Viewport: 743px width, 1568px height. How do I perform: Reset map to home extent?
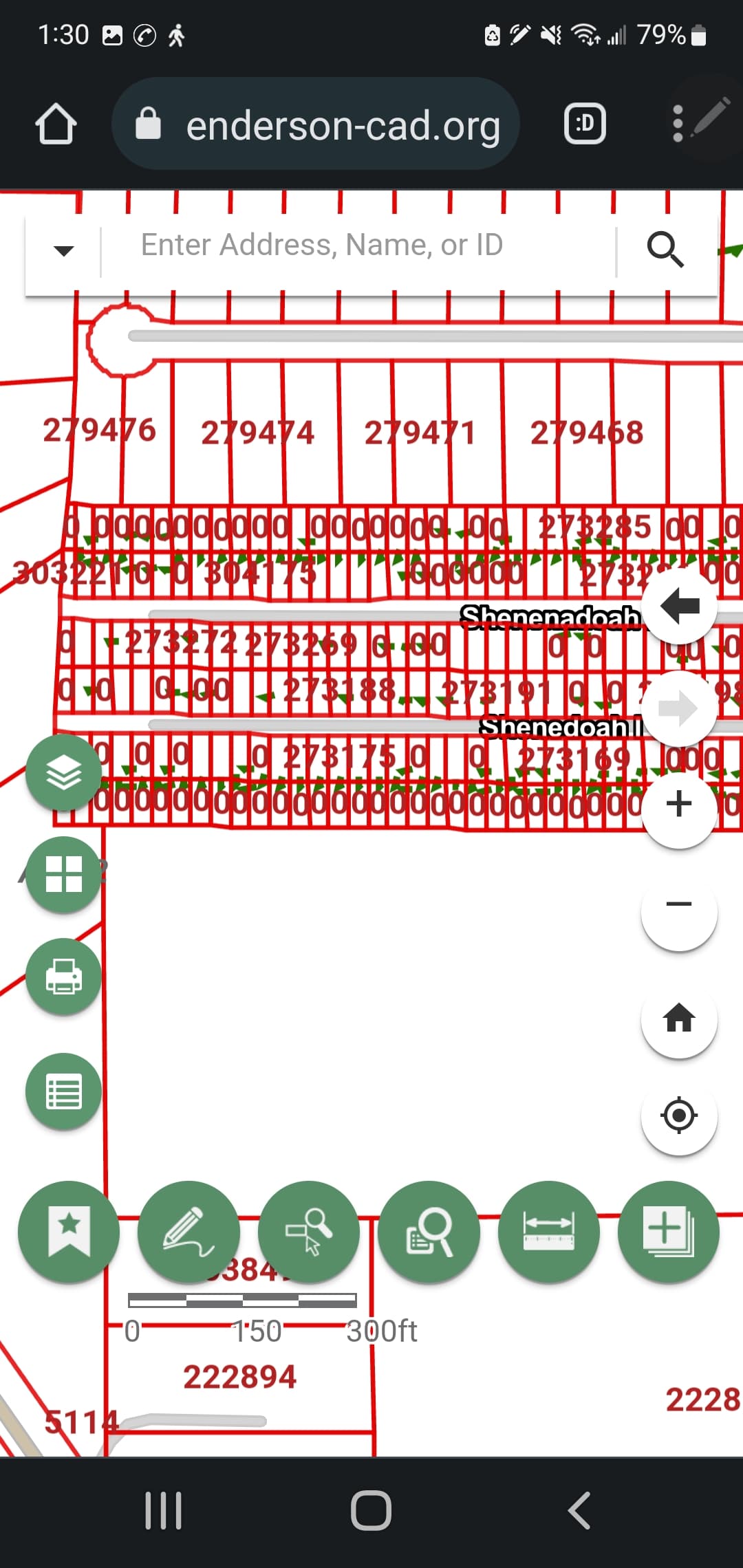[679, 1018]
